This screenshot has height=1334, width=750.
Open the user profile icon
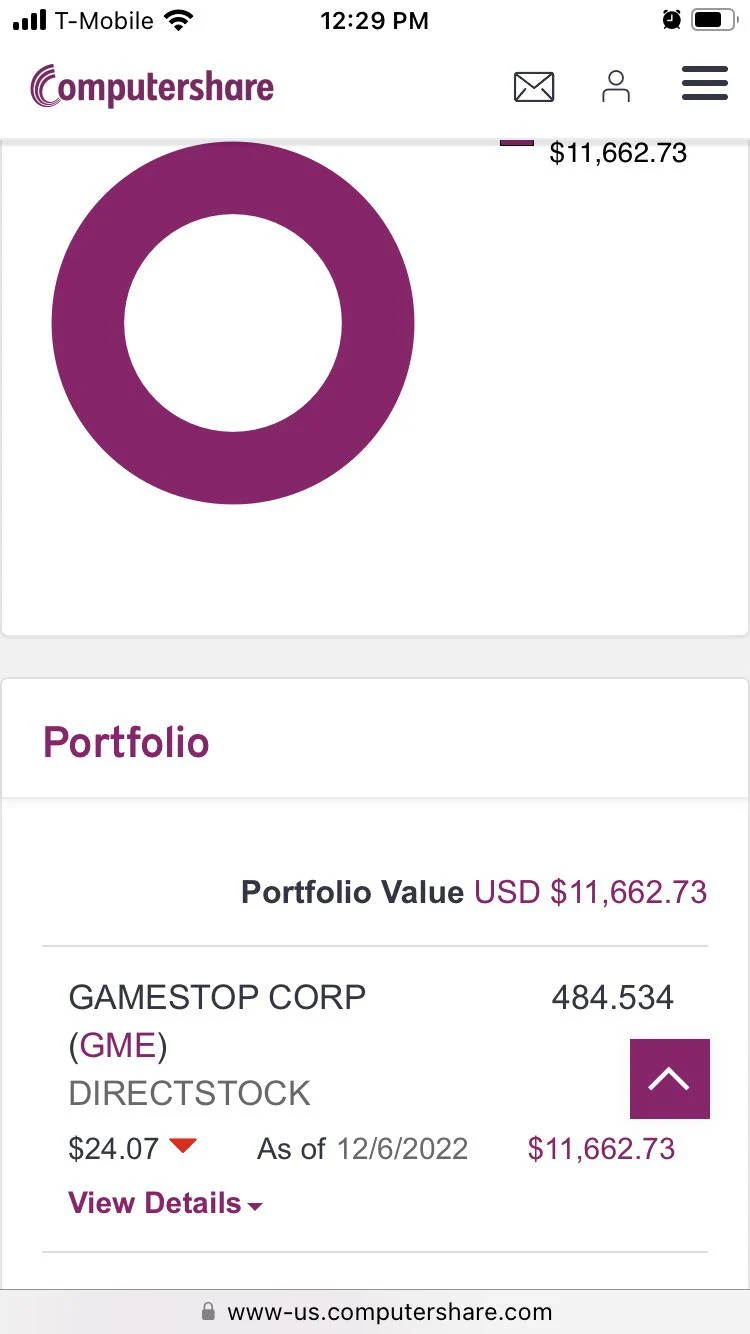pos(616,87)
